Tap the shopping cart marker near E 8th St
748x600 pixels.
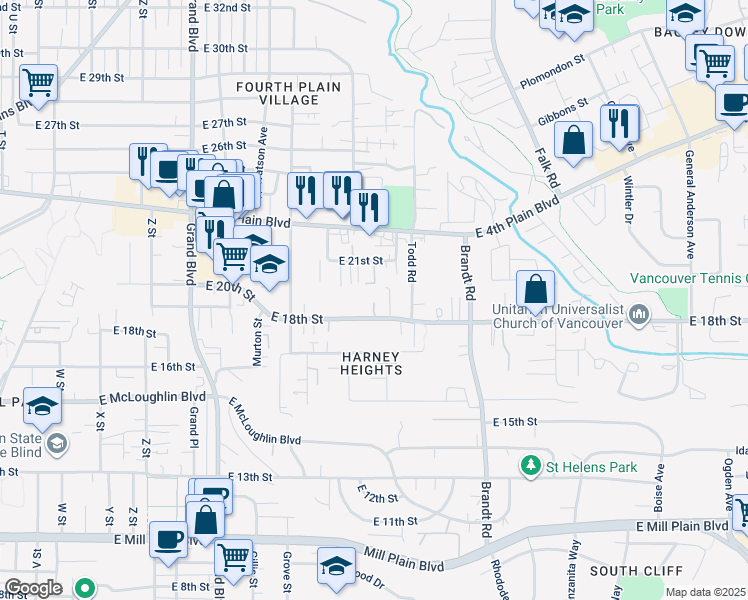click(x=233, y=561)
